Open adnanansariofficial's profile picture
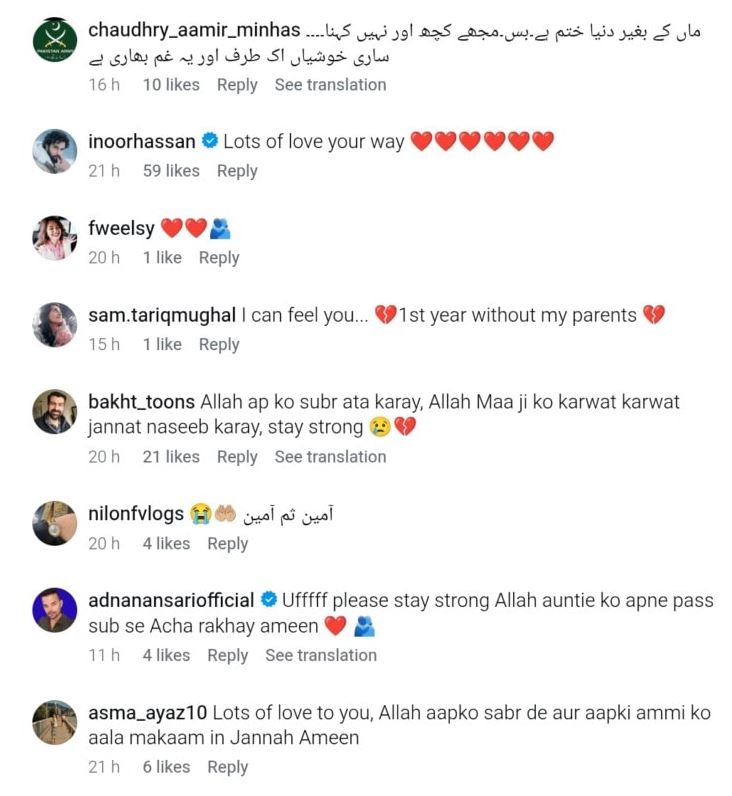The height and width of the screenshot is (796, 732). (54, 610)
